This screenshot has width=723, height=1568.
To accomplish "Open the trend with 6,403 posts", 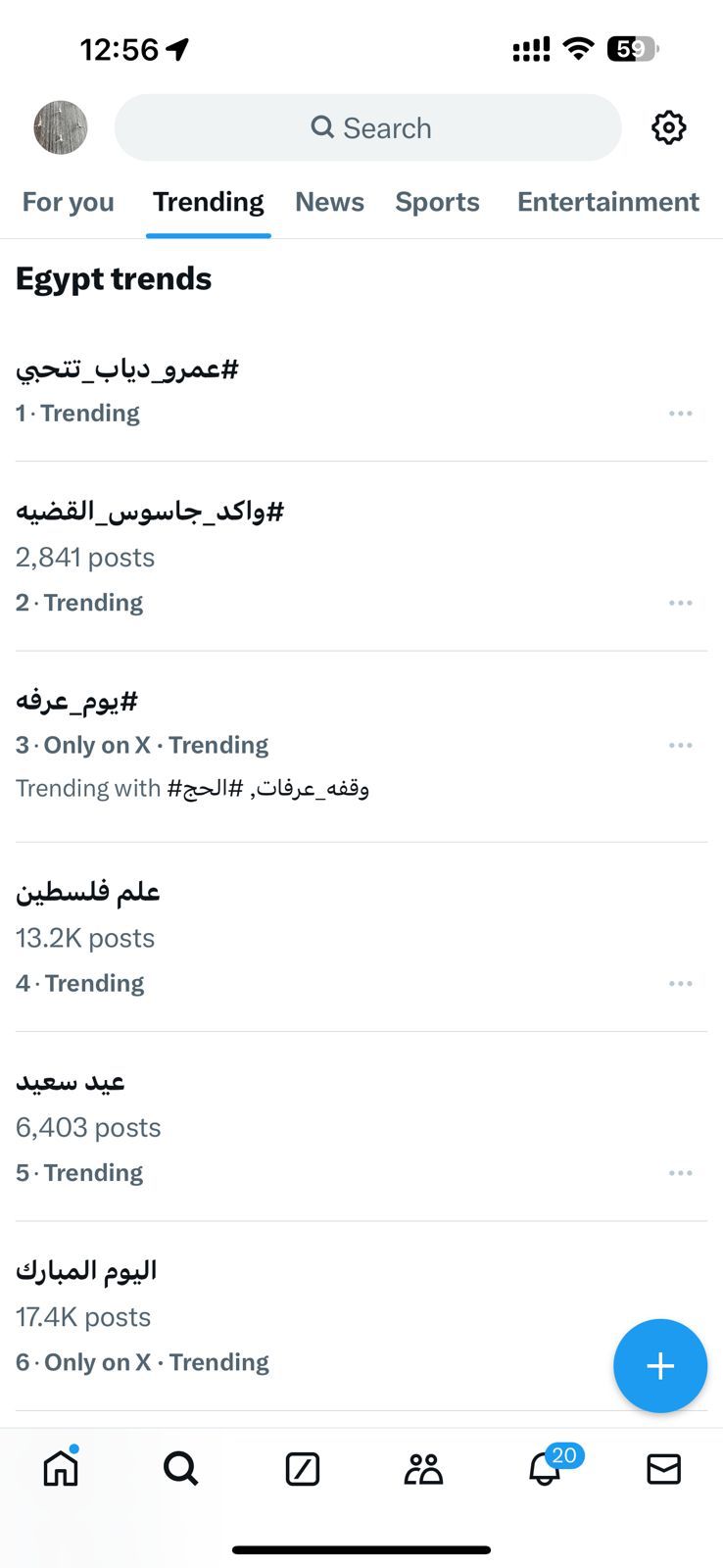I will 71,1082.
